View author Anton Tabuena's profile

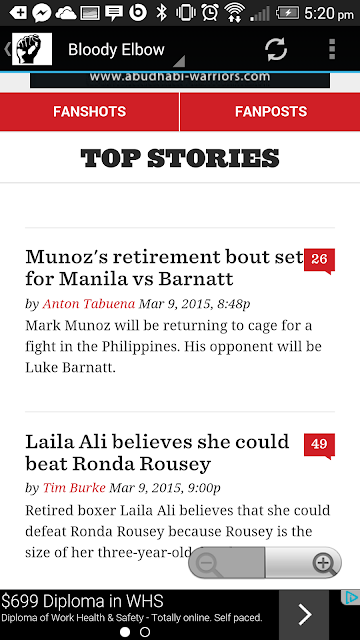pos(89,304)
